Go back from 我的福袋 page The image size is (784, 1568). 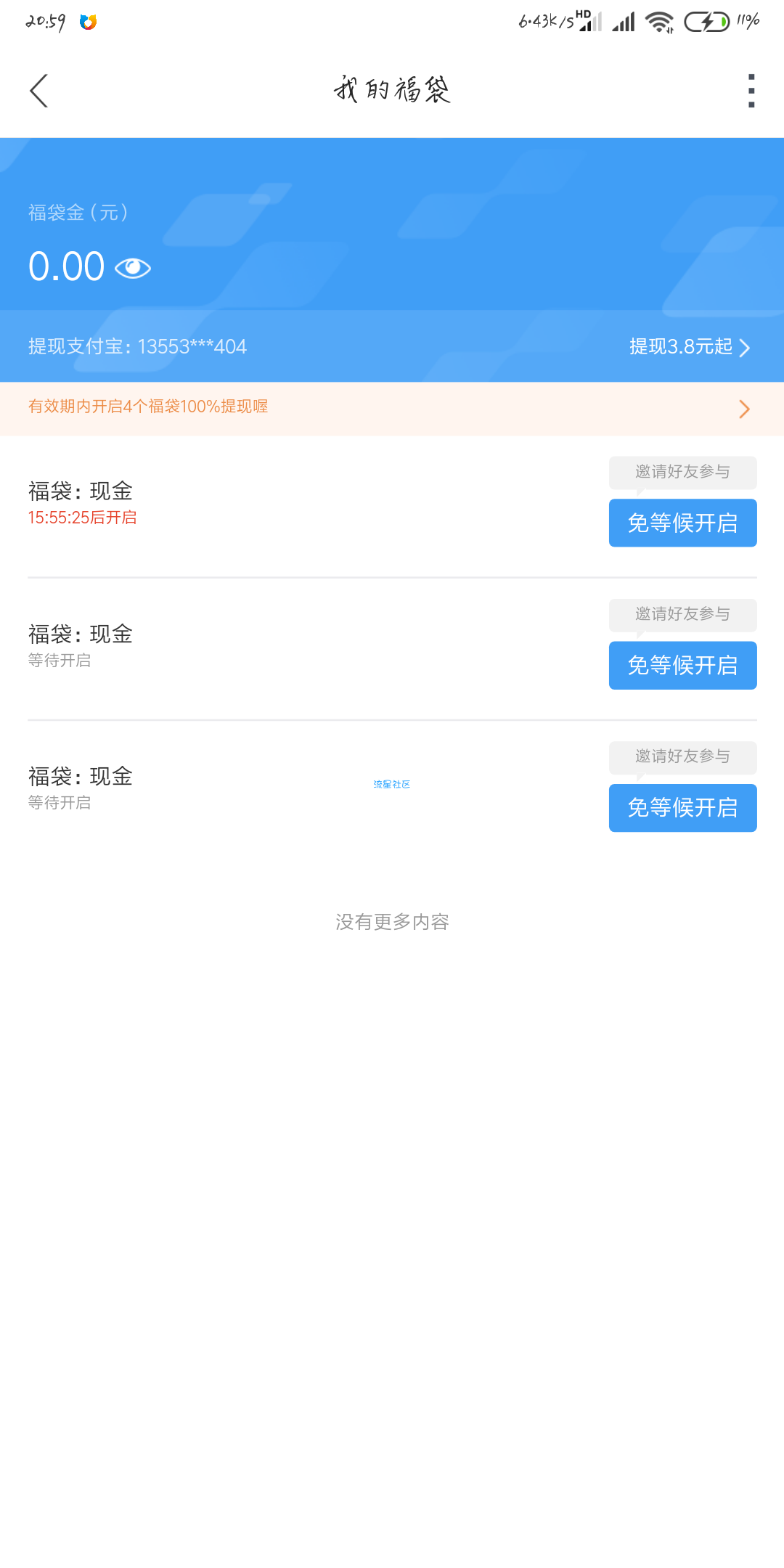tap(39, 91)
